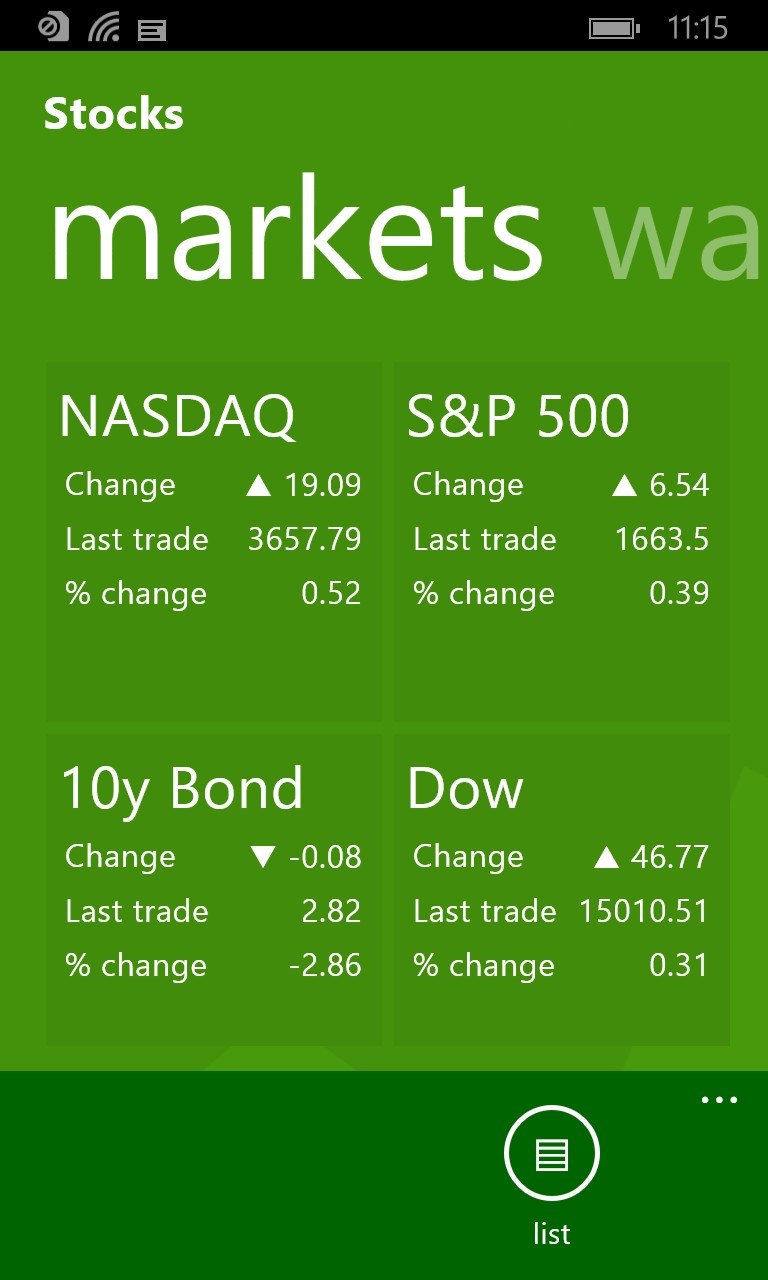Click the battery indicator in the status bar
This screenshot has width=768, height=1280.
613,27
